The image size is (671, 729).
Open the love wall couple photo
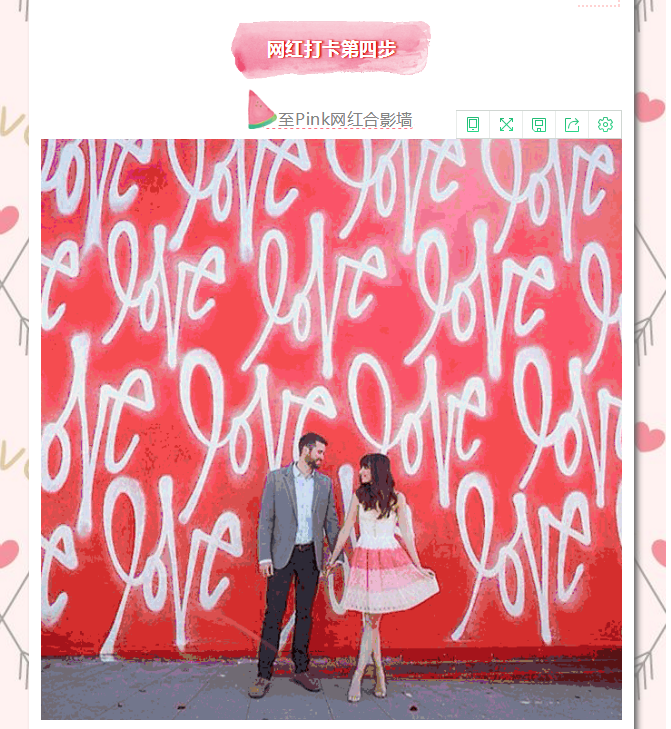point(331,430)
